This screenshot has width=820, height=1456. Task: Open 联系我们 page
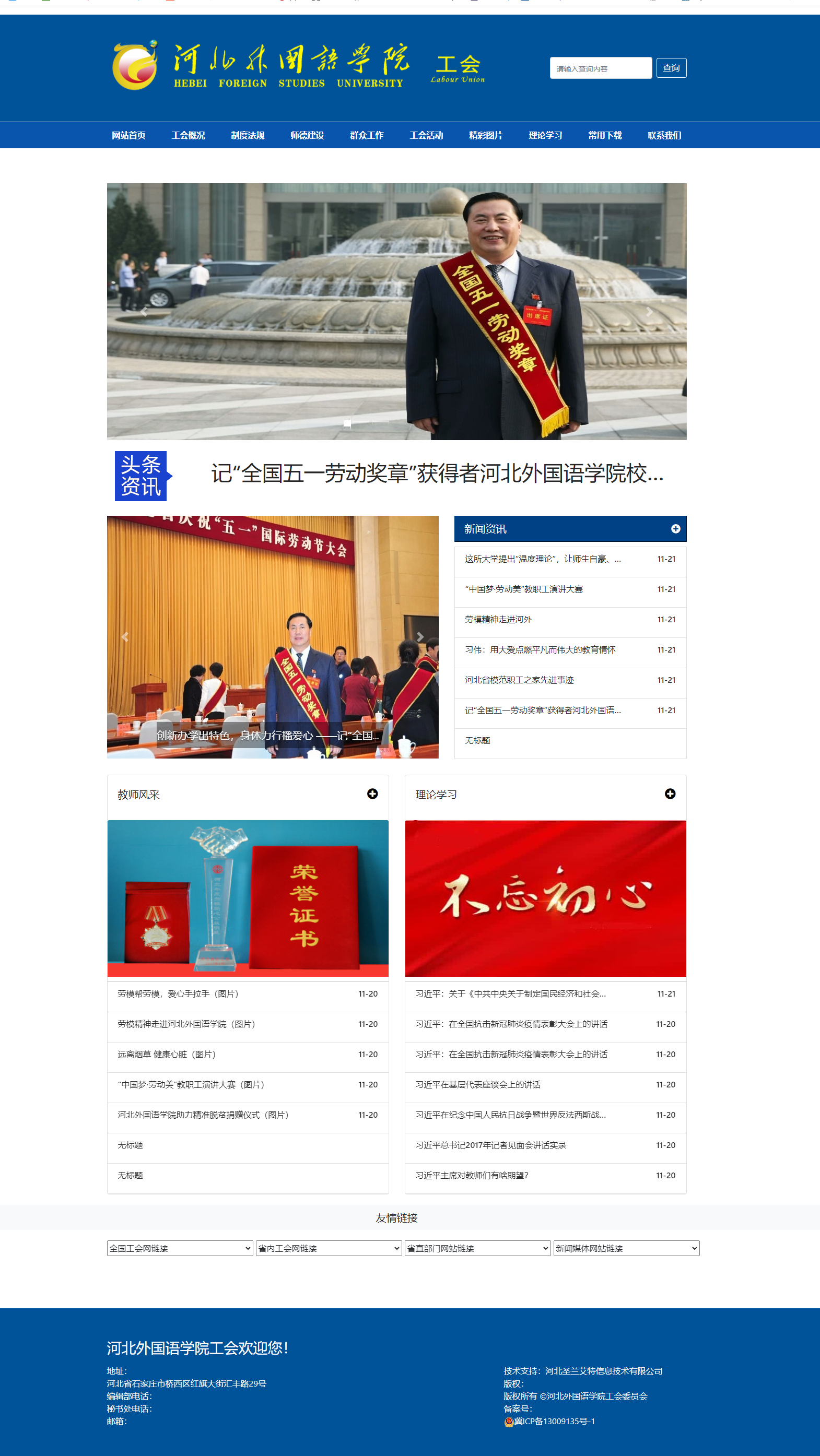click(x=664, y=136)
